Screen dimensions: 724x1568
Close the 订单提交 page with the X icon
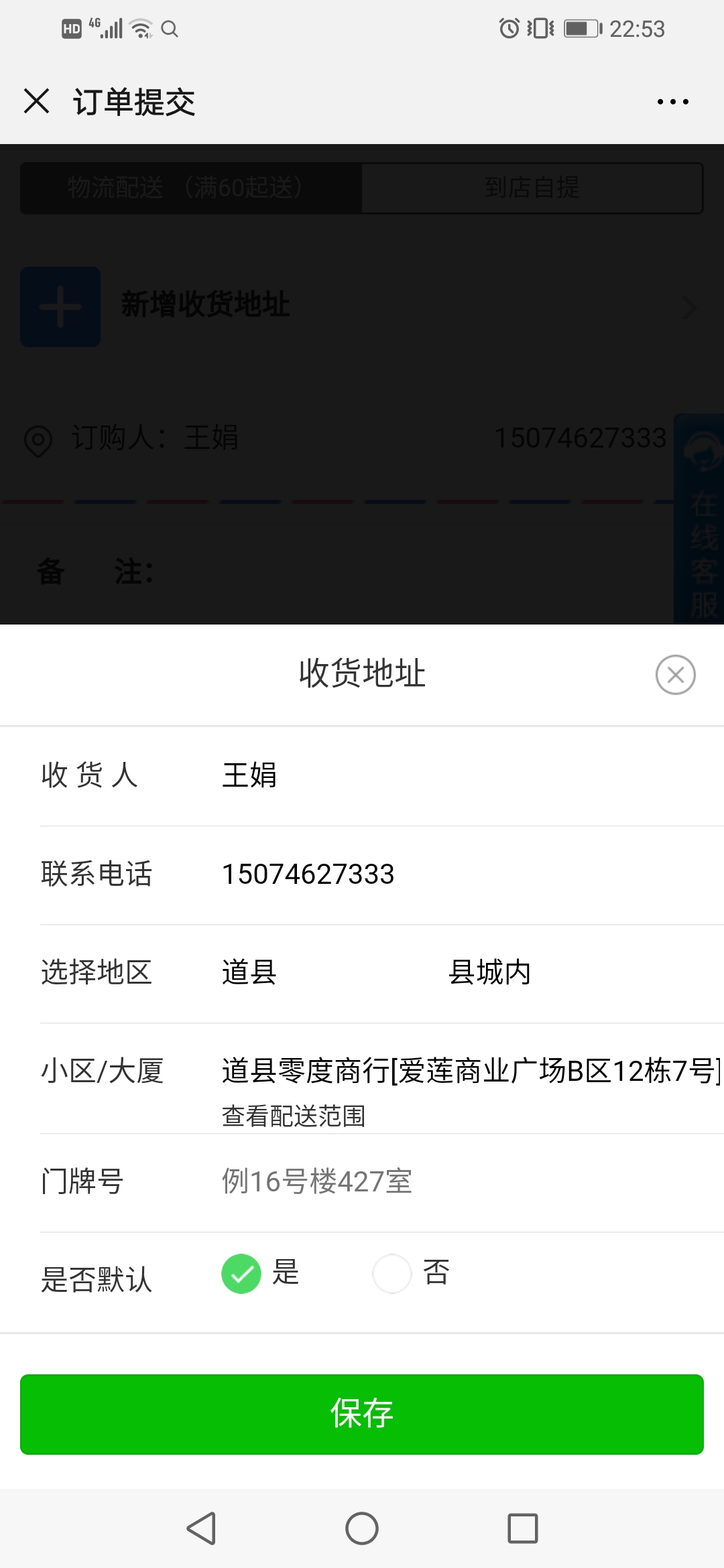(x=36, y=101)
